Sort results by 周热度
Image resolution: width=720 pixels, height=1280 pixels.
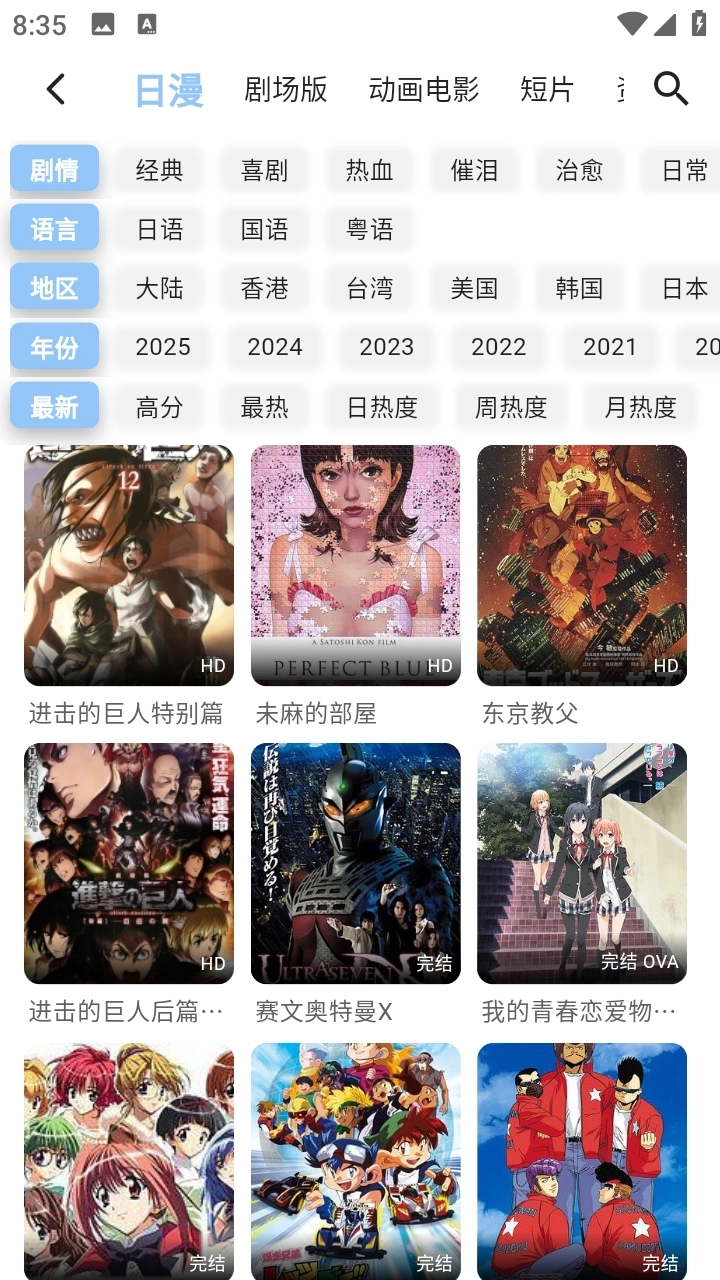click(x=511, y=406)
